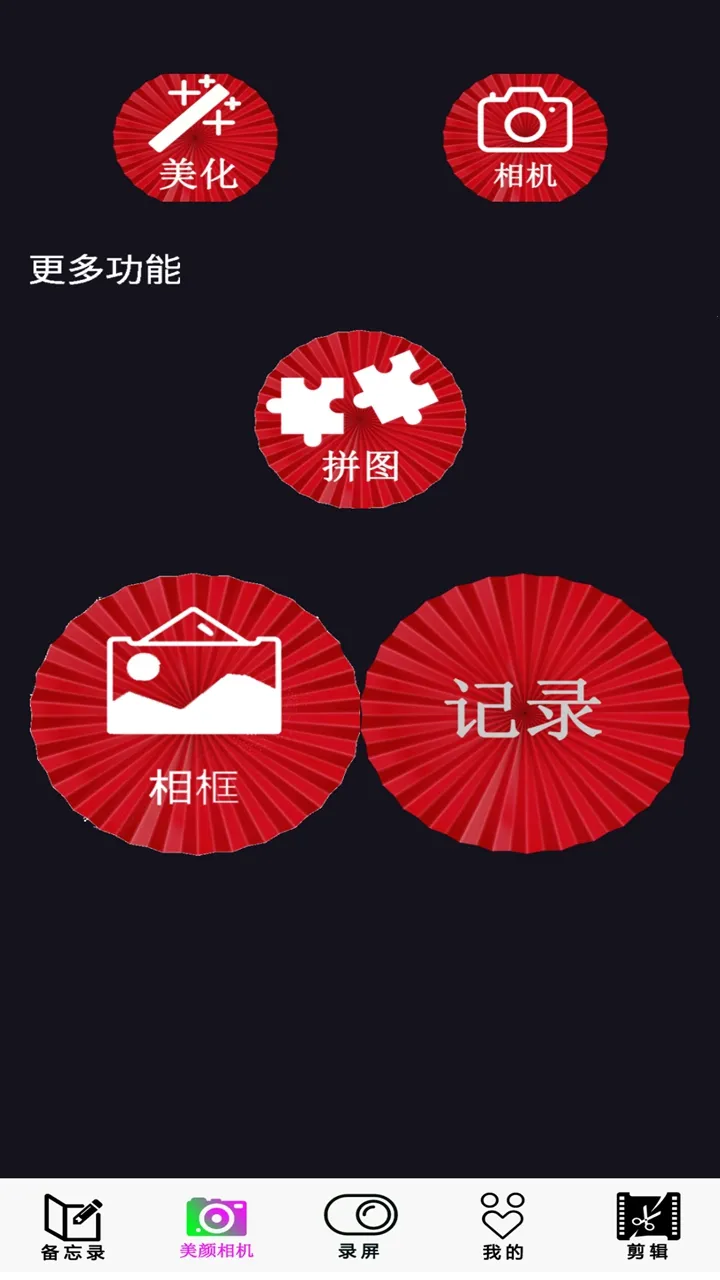Open the 备忘录 memo tab
The width and height of the screenshot is (720, 1280).
tap(72, 1225)
